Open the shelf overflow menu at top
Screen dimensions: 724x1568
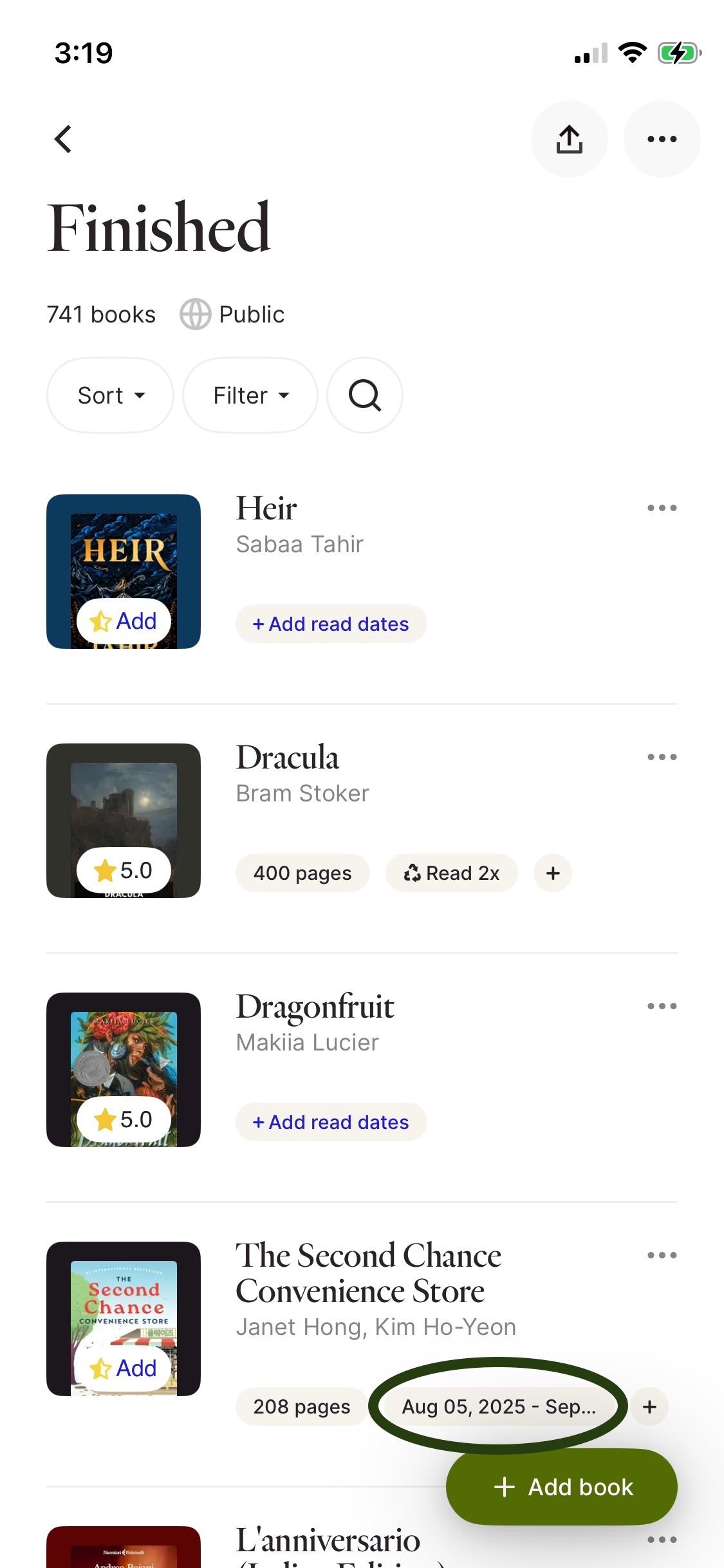[662, 139]
